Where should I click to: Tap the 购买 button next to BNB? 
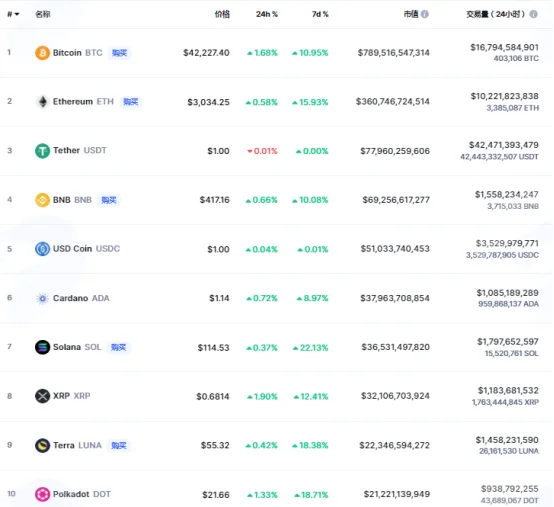109,200
